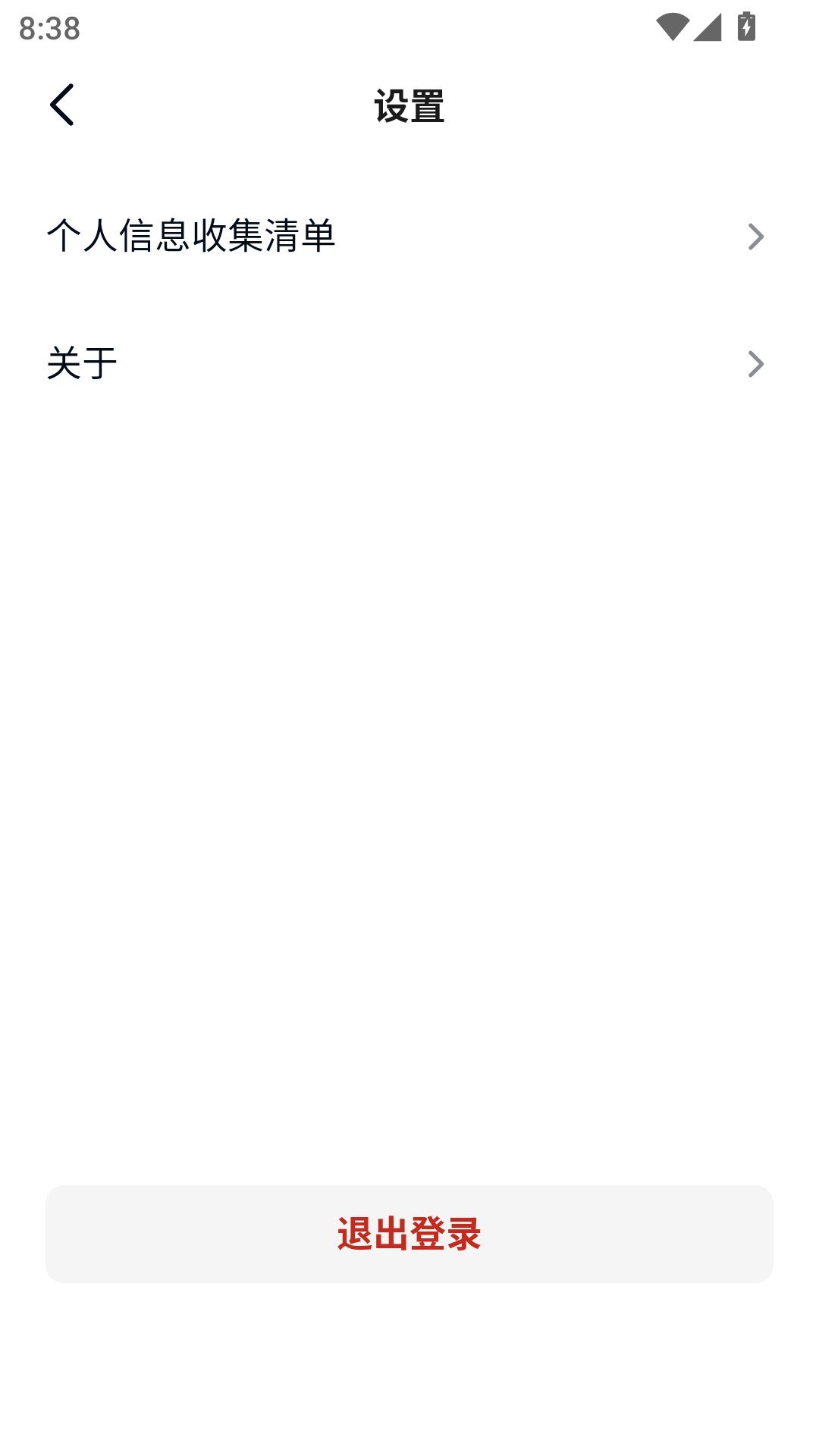Open the 个人信息收集清单 settings row

coord(409,236)
